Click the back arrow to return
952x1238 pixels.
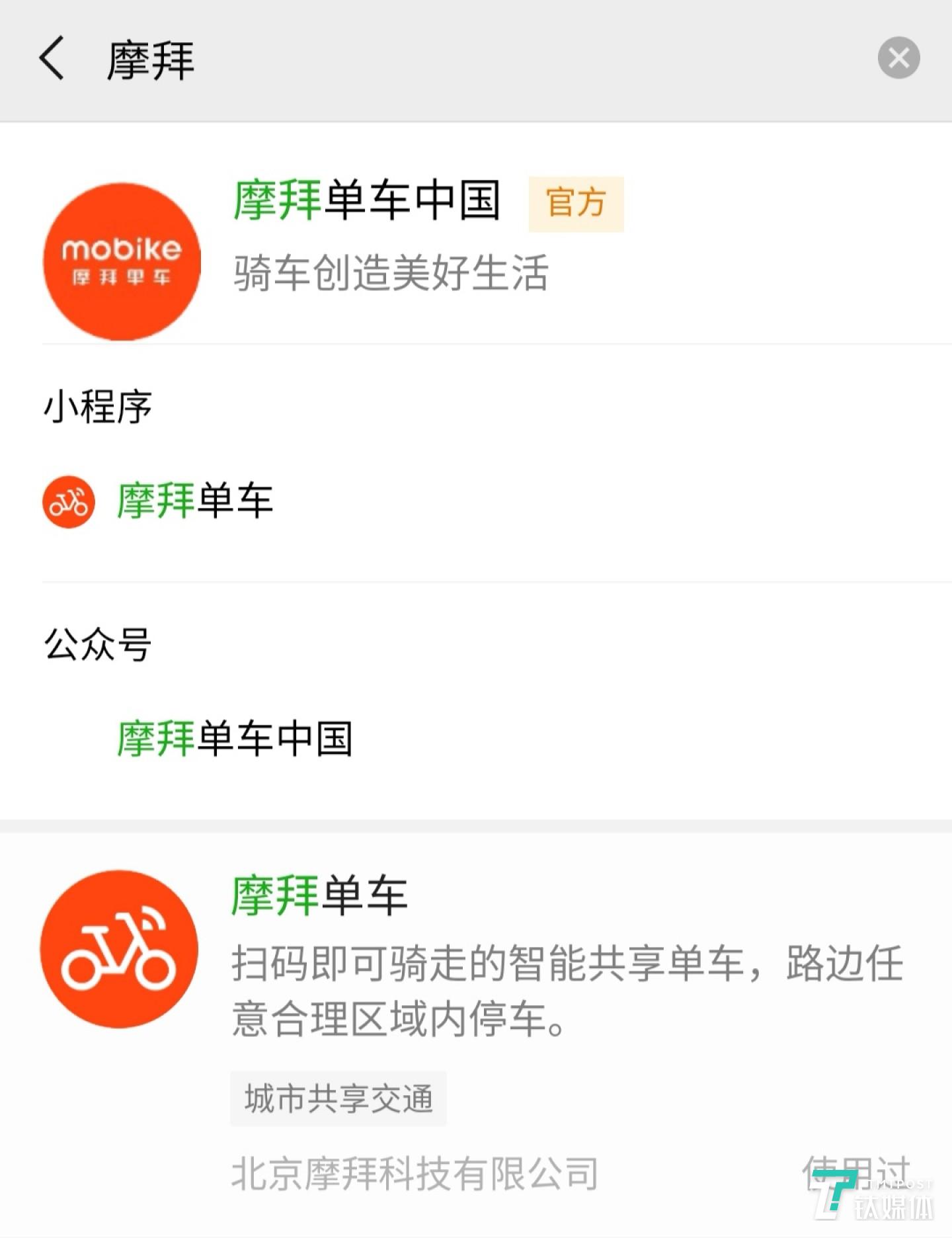coord(52,58)
